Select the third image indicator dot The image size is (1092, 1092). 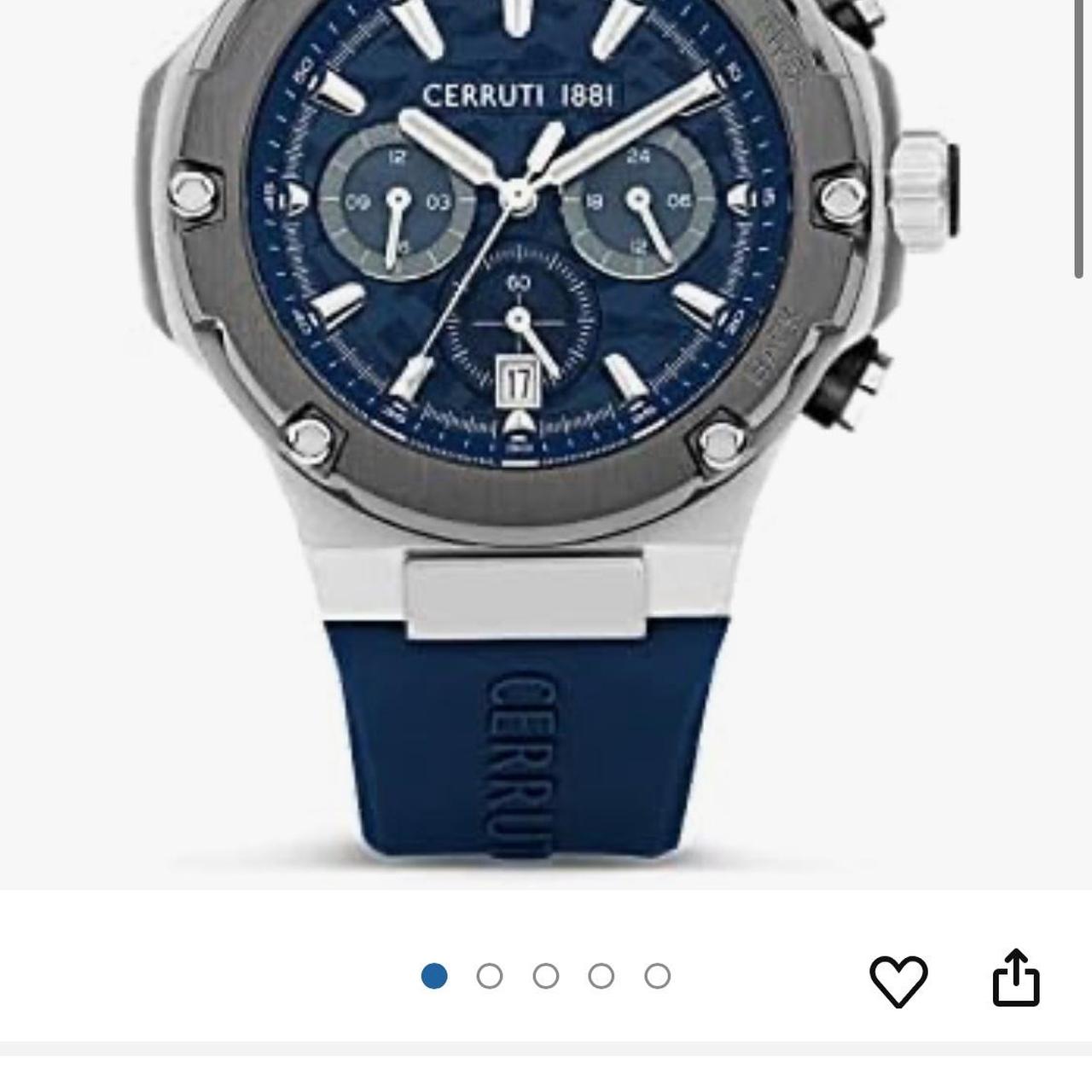[546, 976]
